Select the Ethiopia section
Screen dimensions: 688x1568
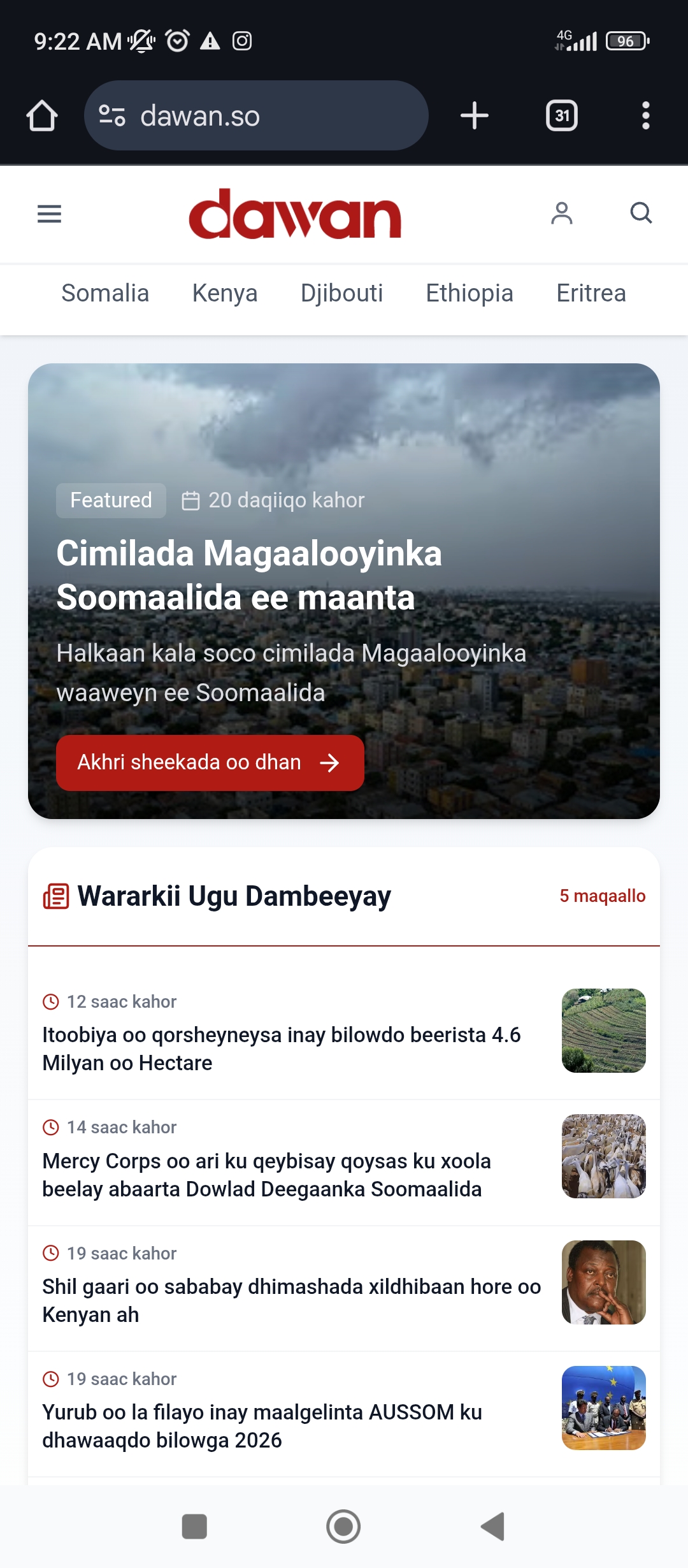click(x=469, y=294)
